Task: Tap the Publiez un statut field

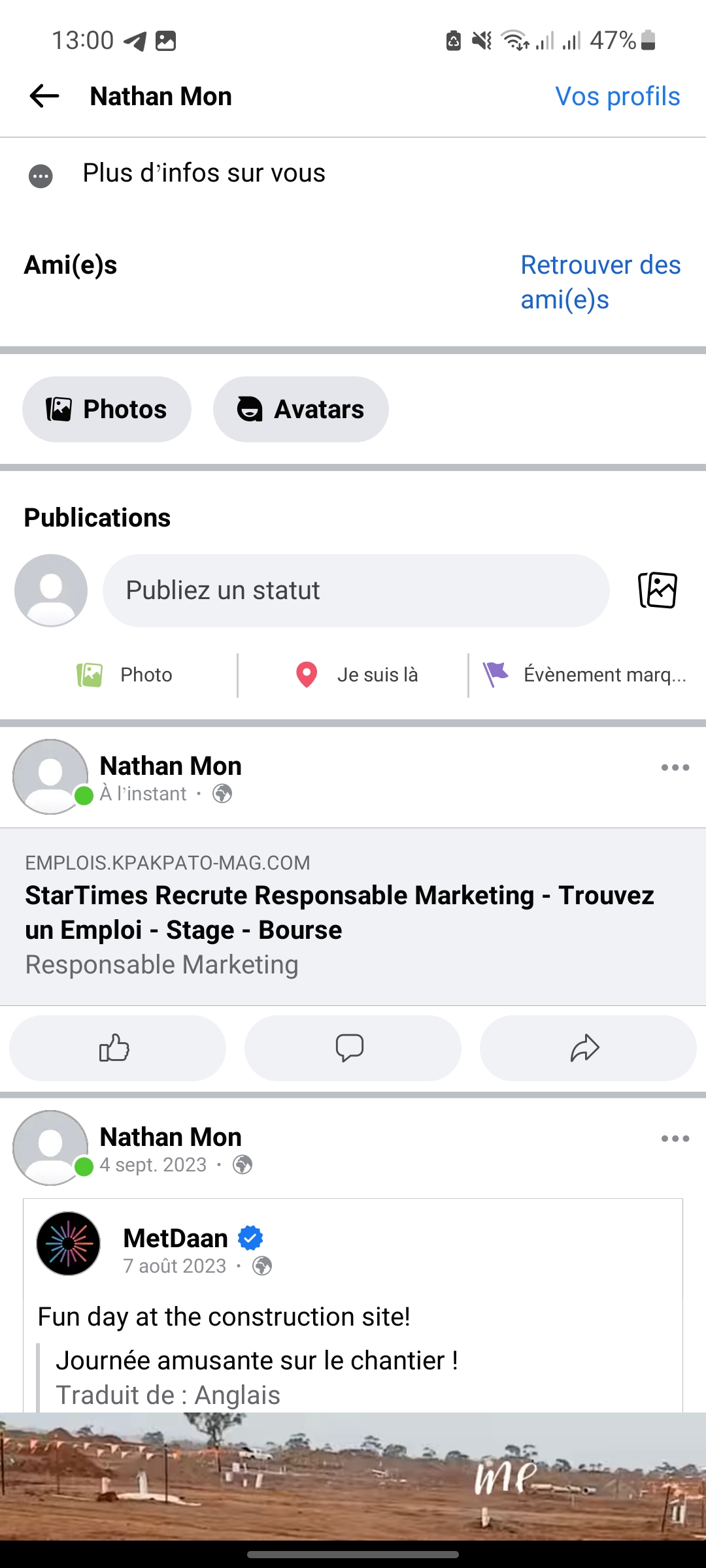Action: [x=356, y=591]
